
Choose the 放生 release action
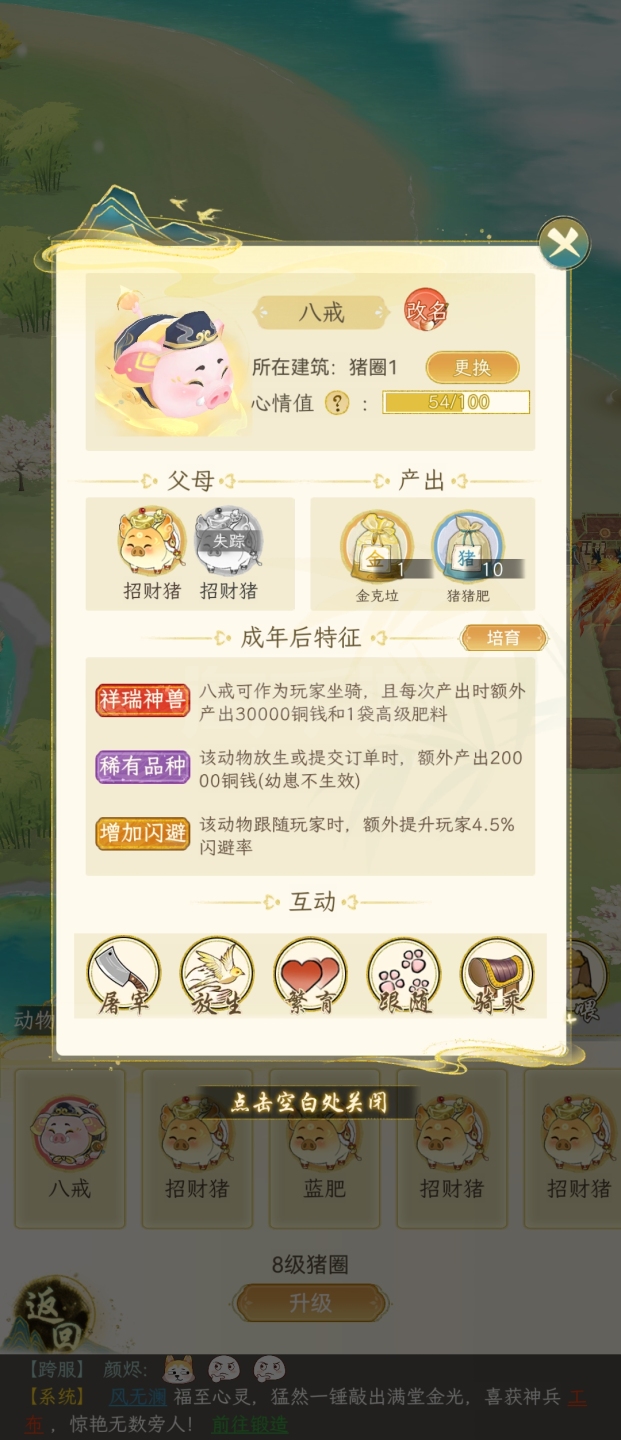click(217, 975)
